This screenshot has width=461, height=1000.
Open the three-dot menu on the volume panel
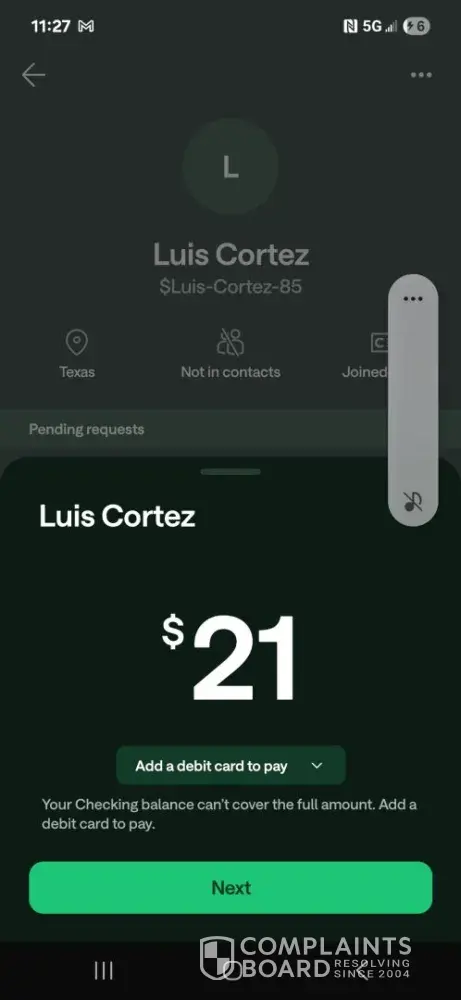tap(413, 299)
